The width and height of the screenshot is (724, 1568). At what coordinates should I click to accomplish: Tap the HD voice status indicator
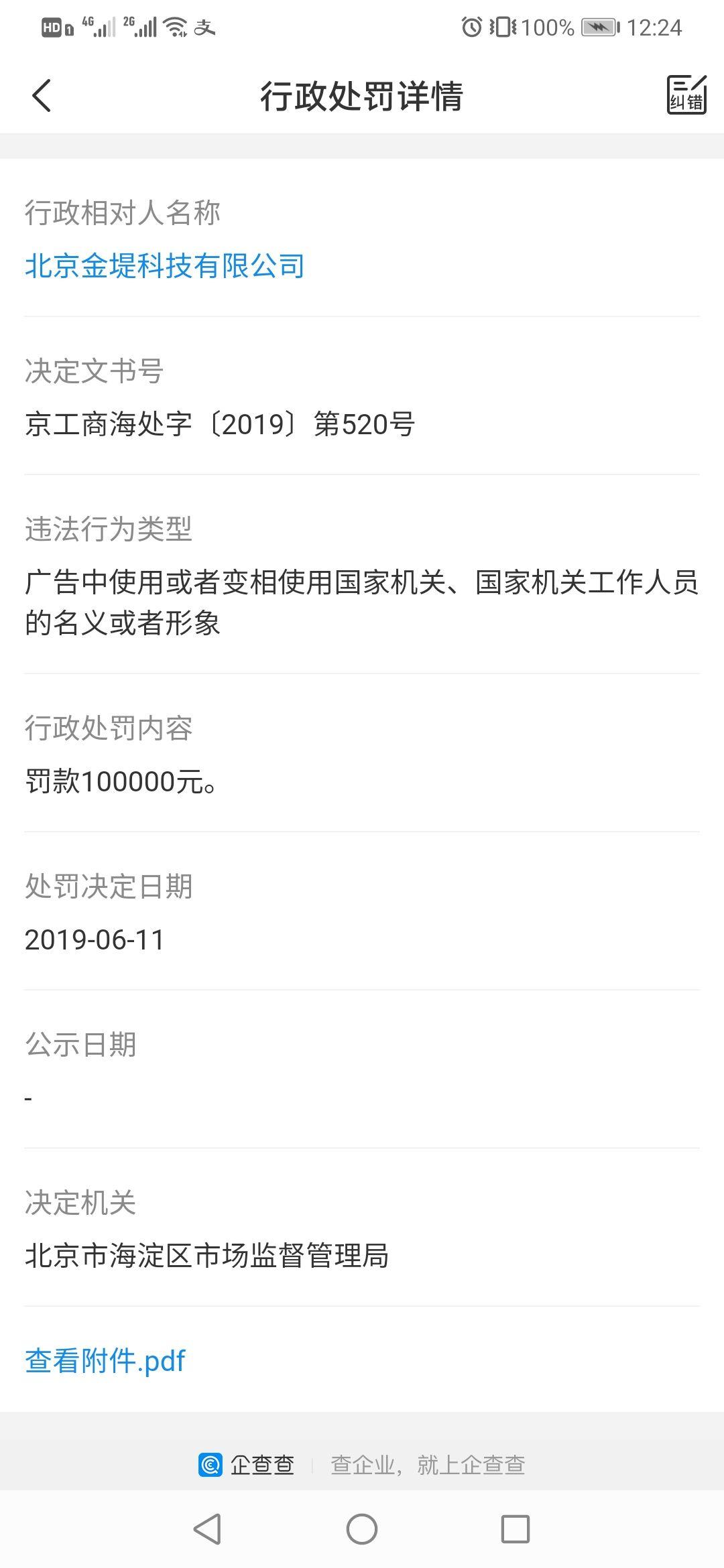tap(52, 27)
